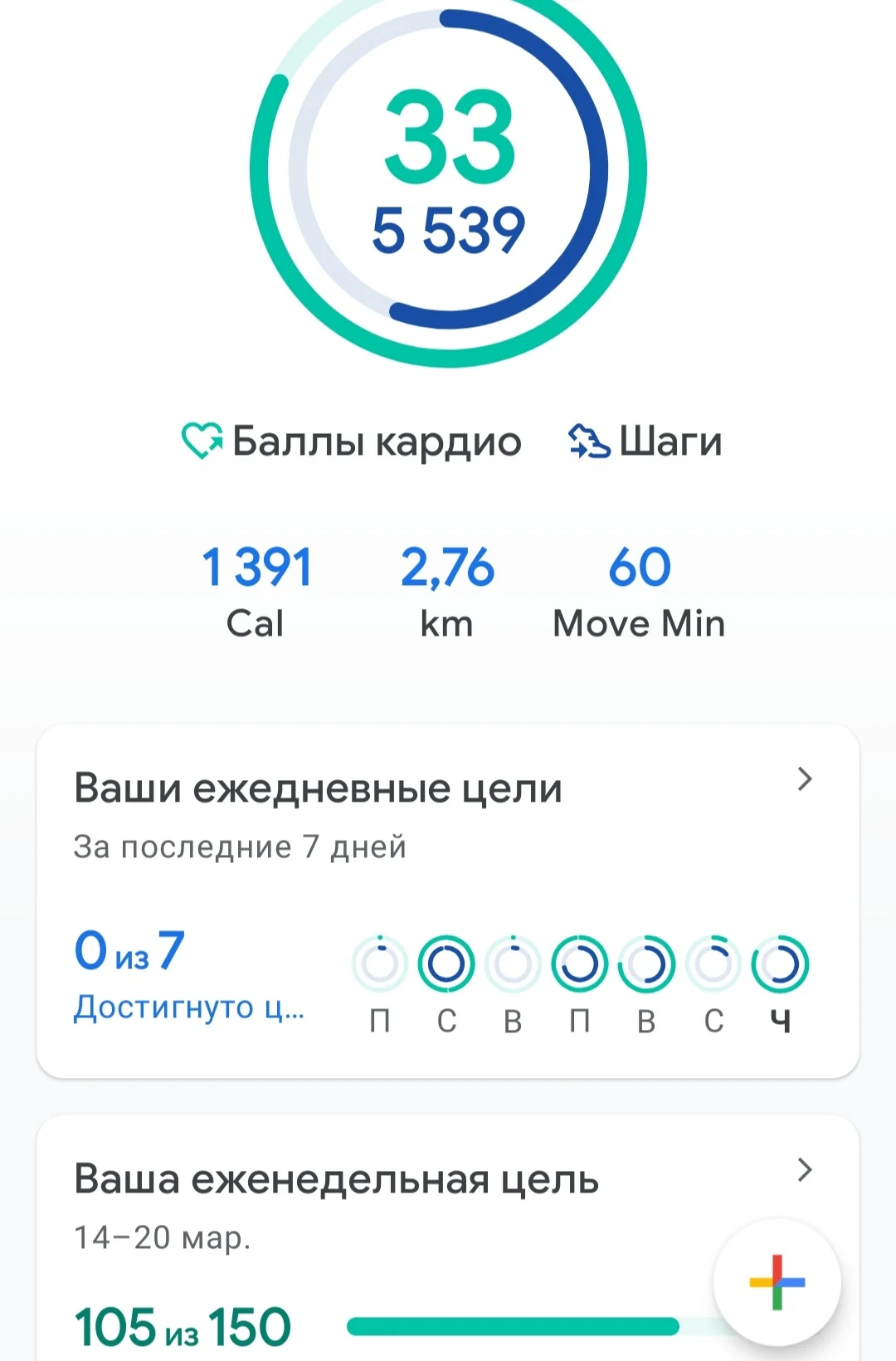View the 2,76 km distance details
This screenshot has width=896, height=1361.
click(447, 591)
